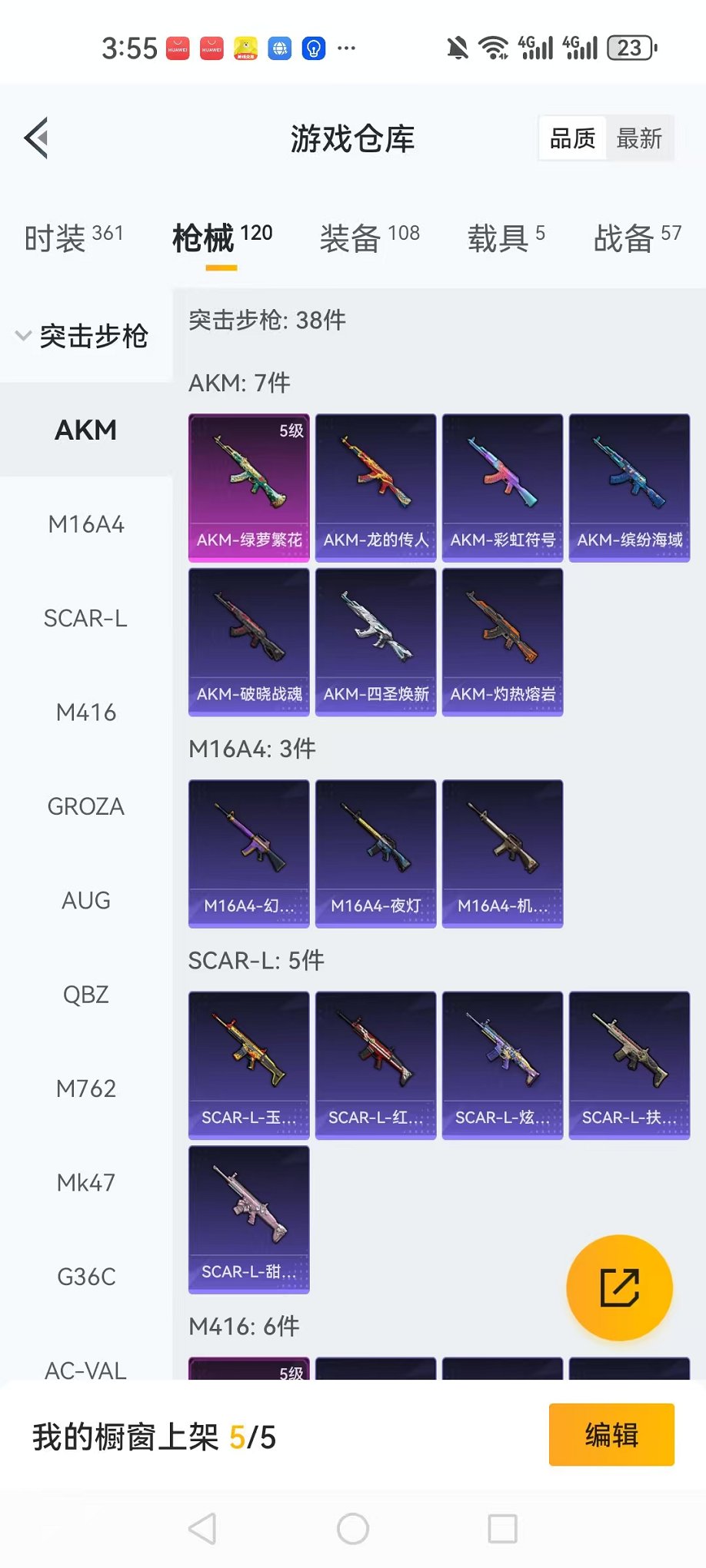Sort the warehouse by 品质
The image size is (706, 1568).
pyautogui.click(x=572, y=139)
